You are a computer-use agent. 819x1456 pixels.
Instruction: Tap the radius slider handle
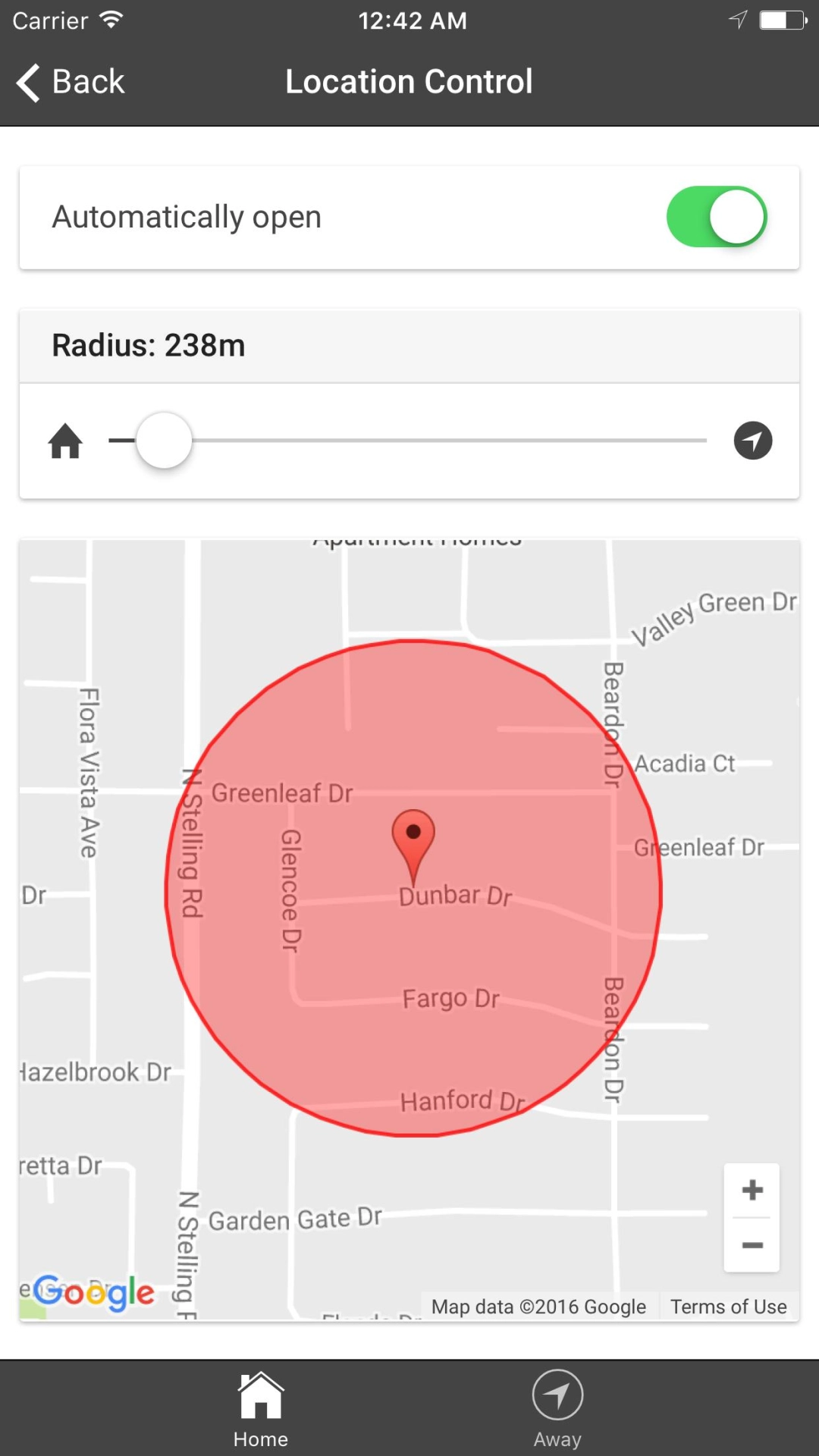coord(164,441)
